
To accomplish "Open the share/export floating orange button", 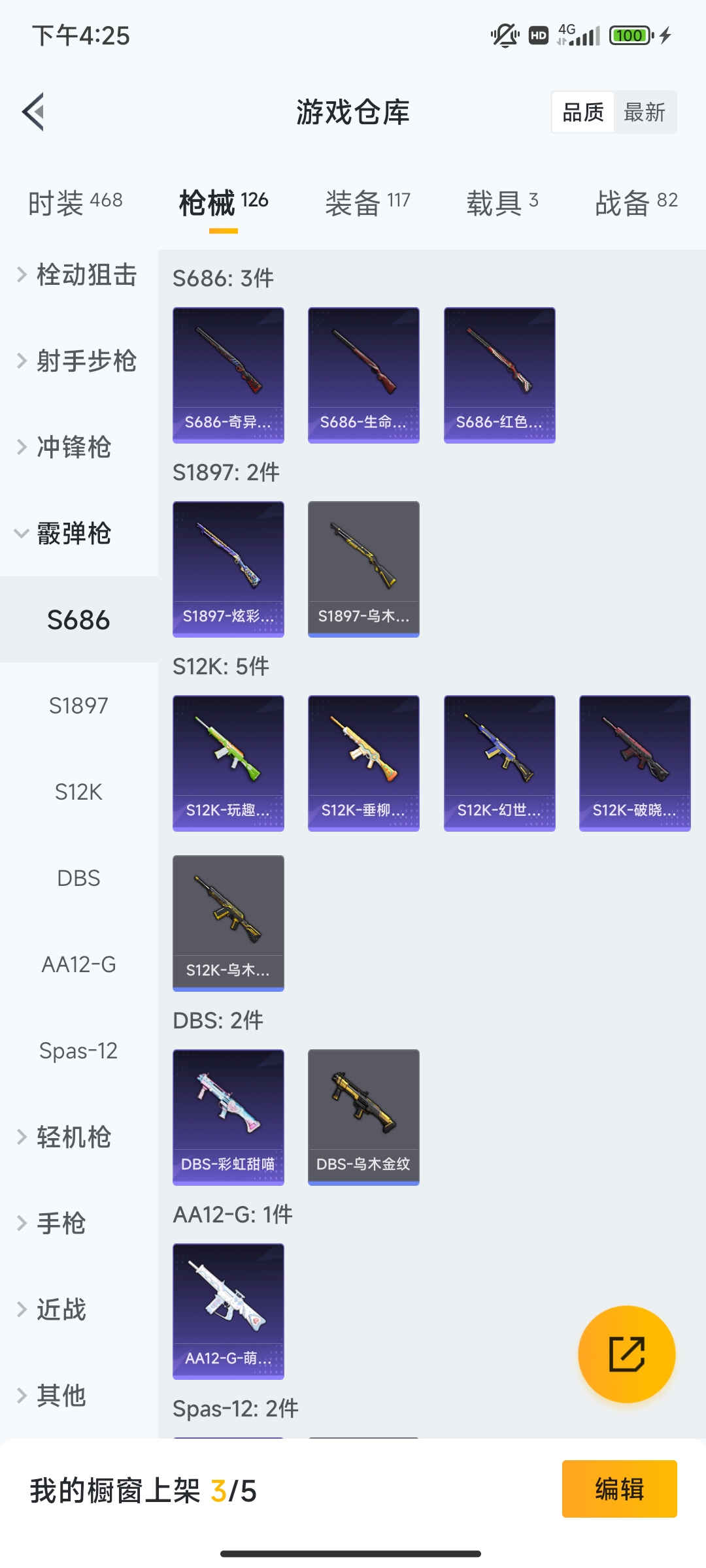I will tap(628, 1354).
